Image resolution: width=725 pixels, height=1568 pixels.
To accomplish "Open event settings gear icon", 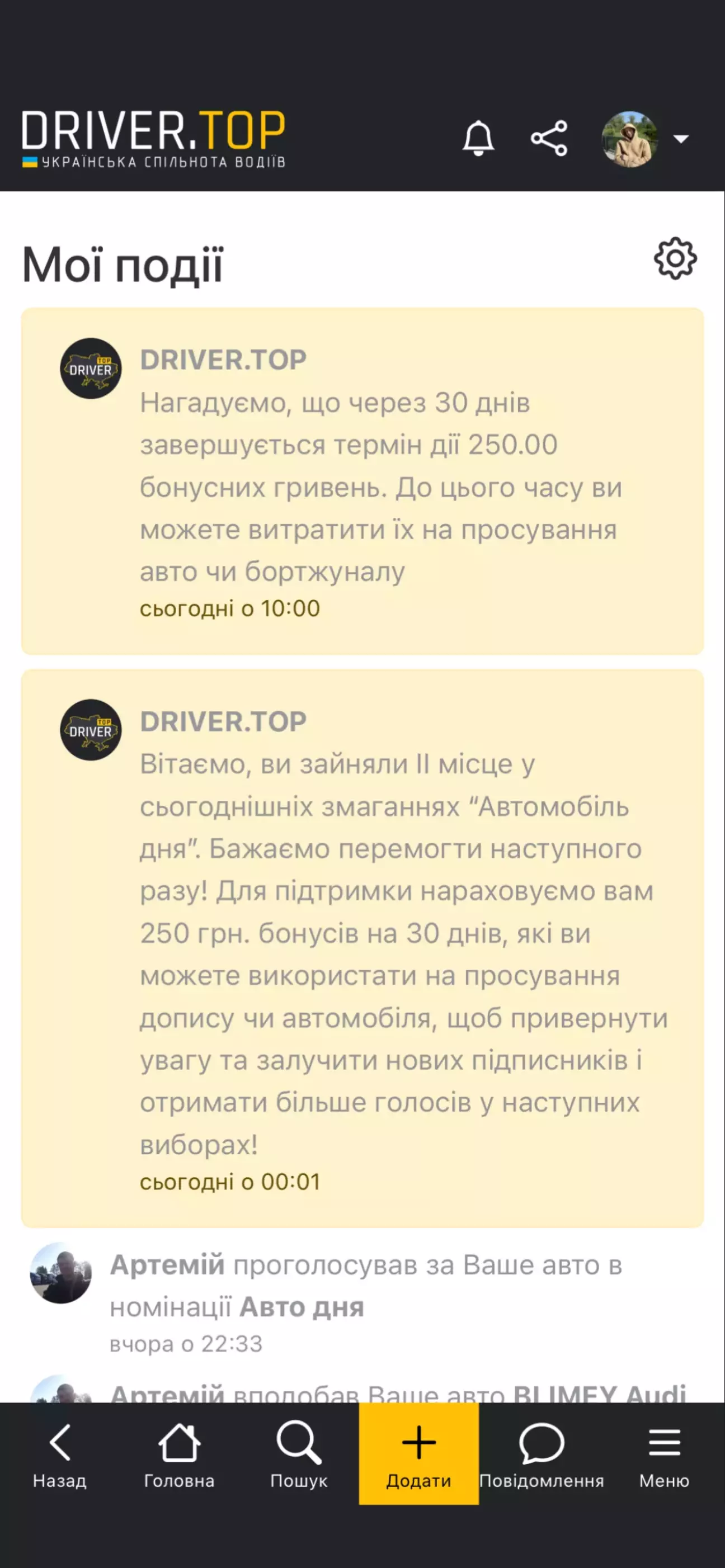I will point(675,259).
